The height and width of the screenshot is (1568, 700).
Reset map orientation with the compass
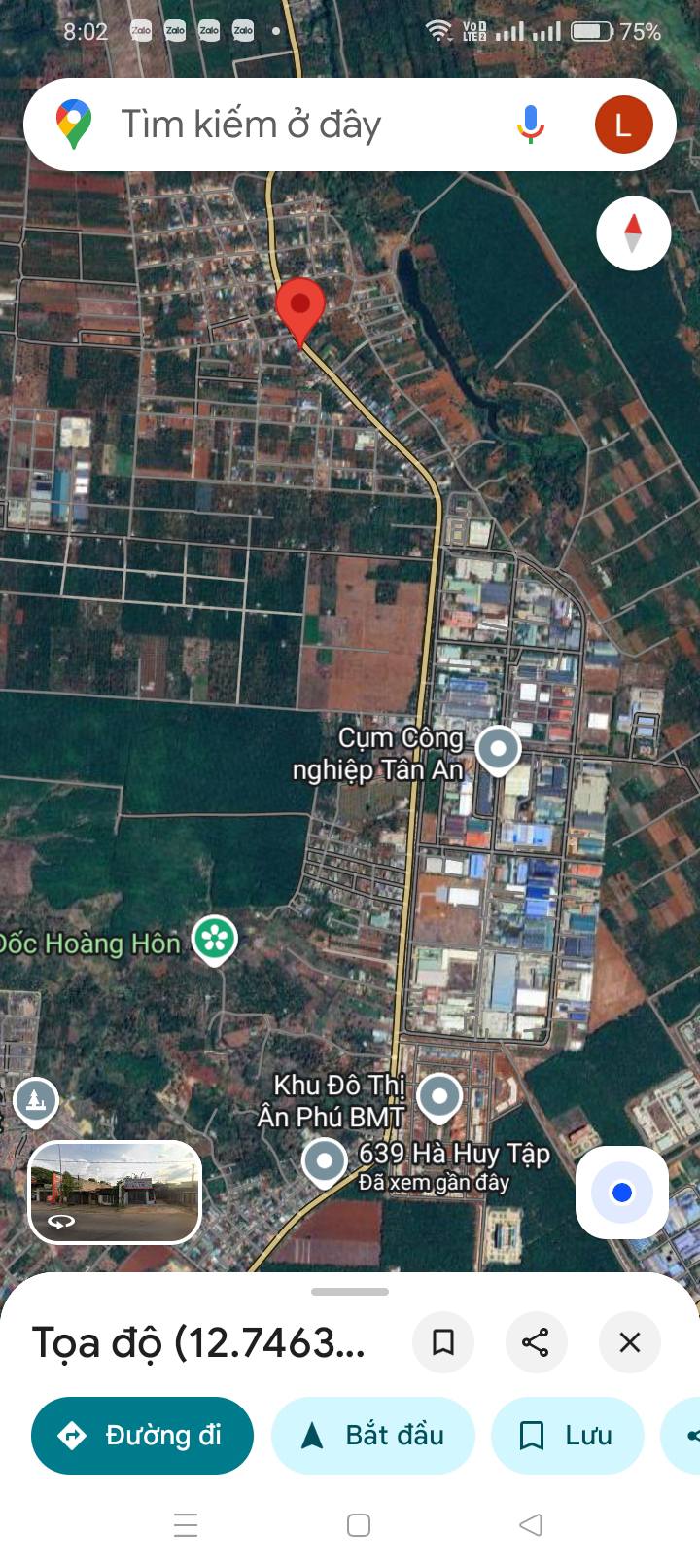(633, 233)
